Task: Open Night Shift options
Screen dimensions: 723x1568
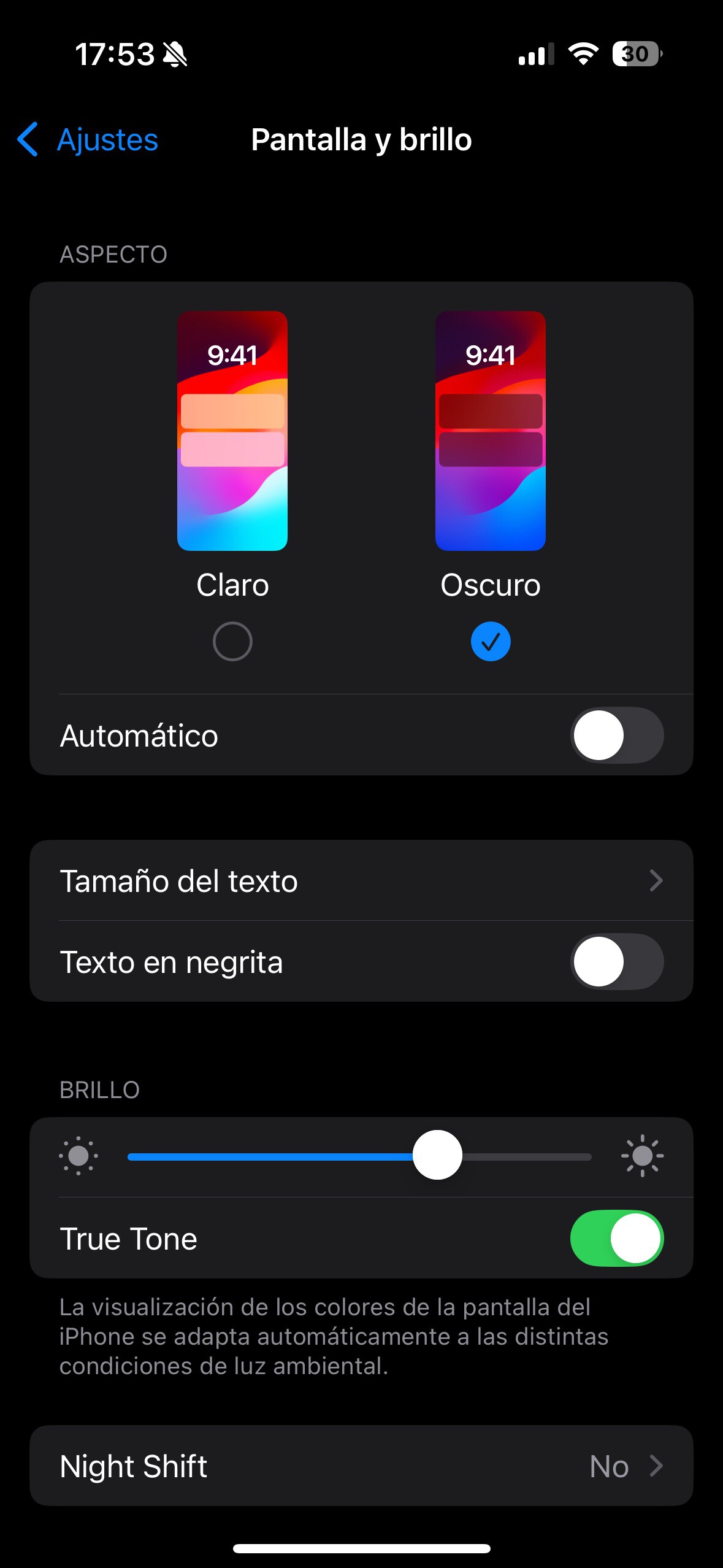Action: tap(362, 1466)
